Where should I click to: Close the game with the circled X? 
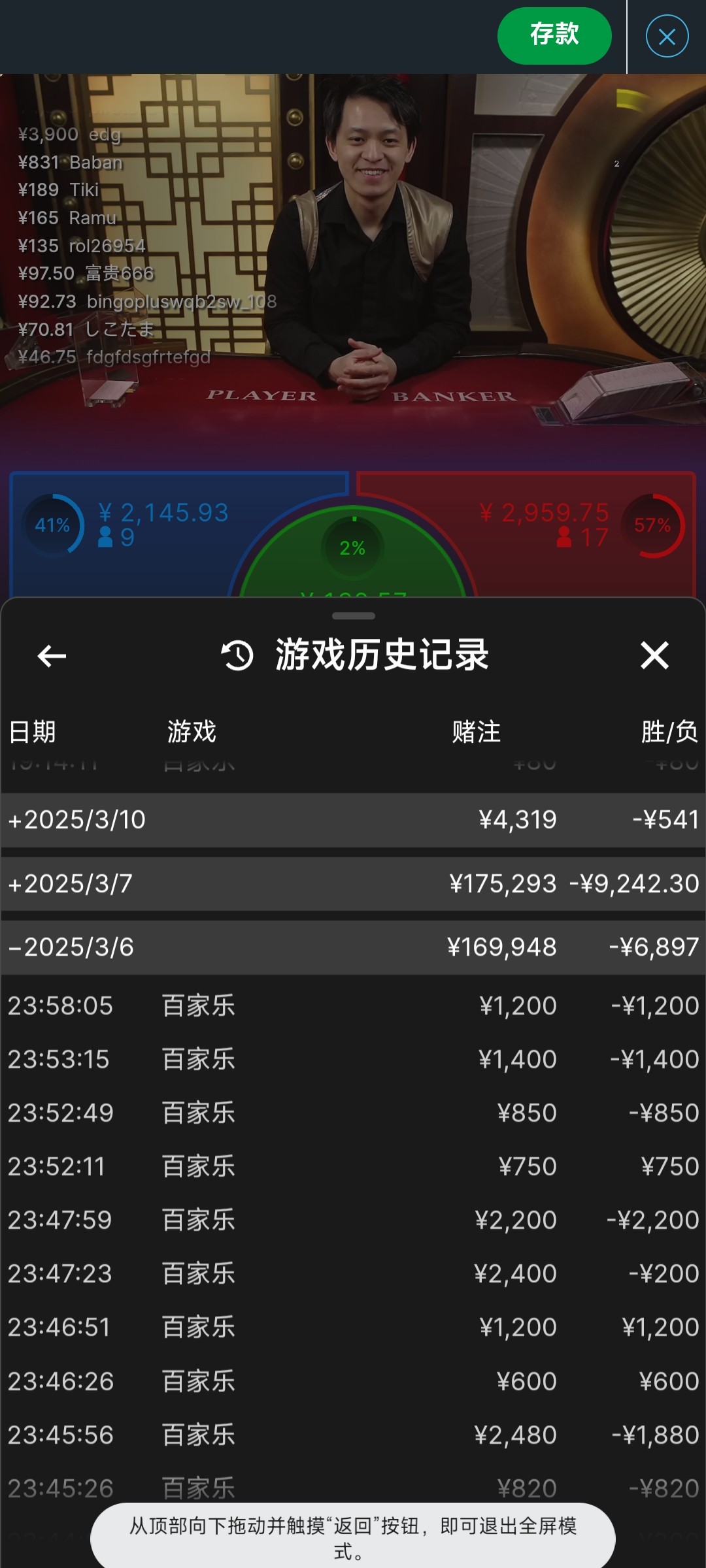coord(667,37)
